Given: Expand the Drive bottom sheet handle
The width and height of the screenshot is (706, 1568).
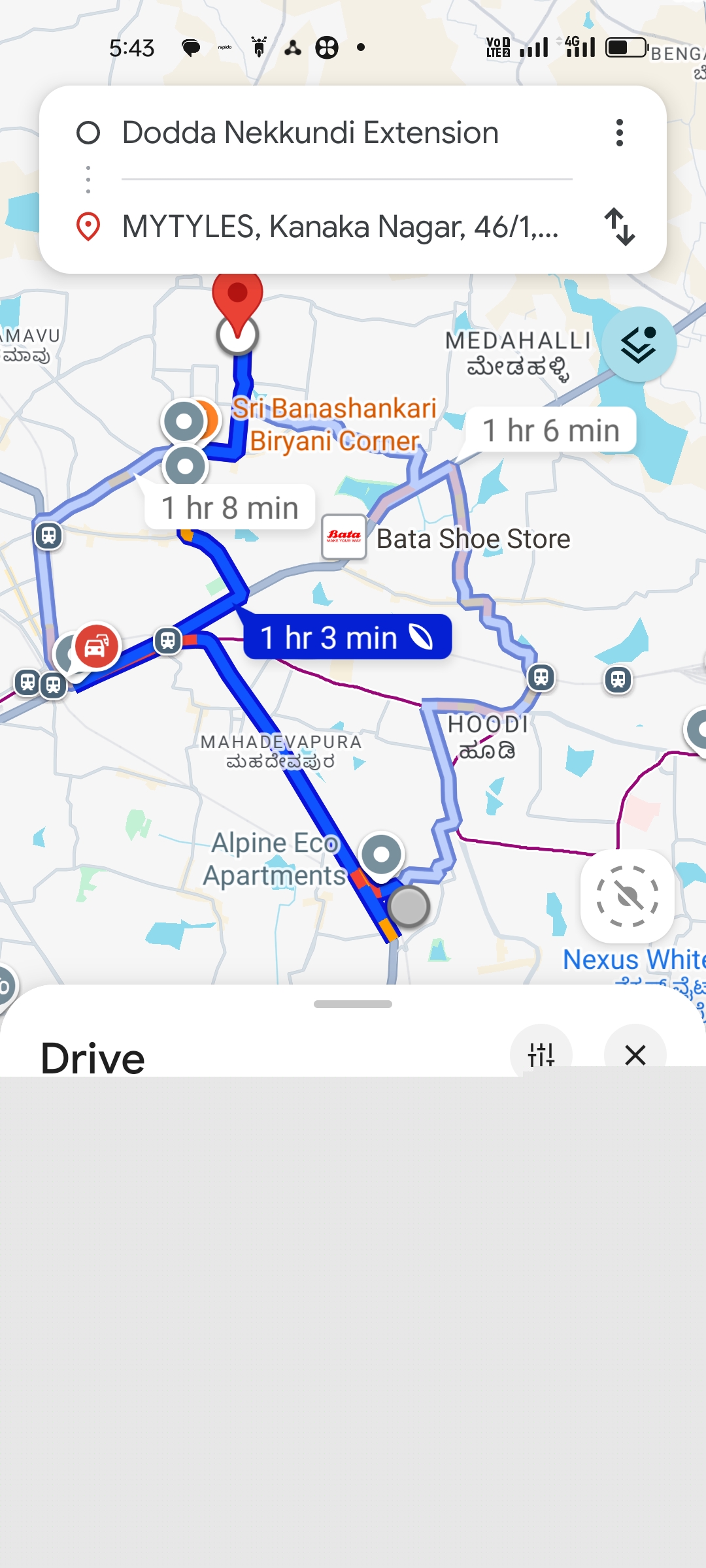Looking at the screenshot, I should point(353,1004).
